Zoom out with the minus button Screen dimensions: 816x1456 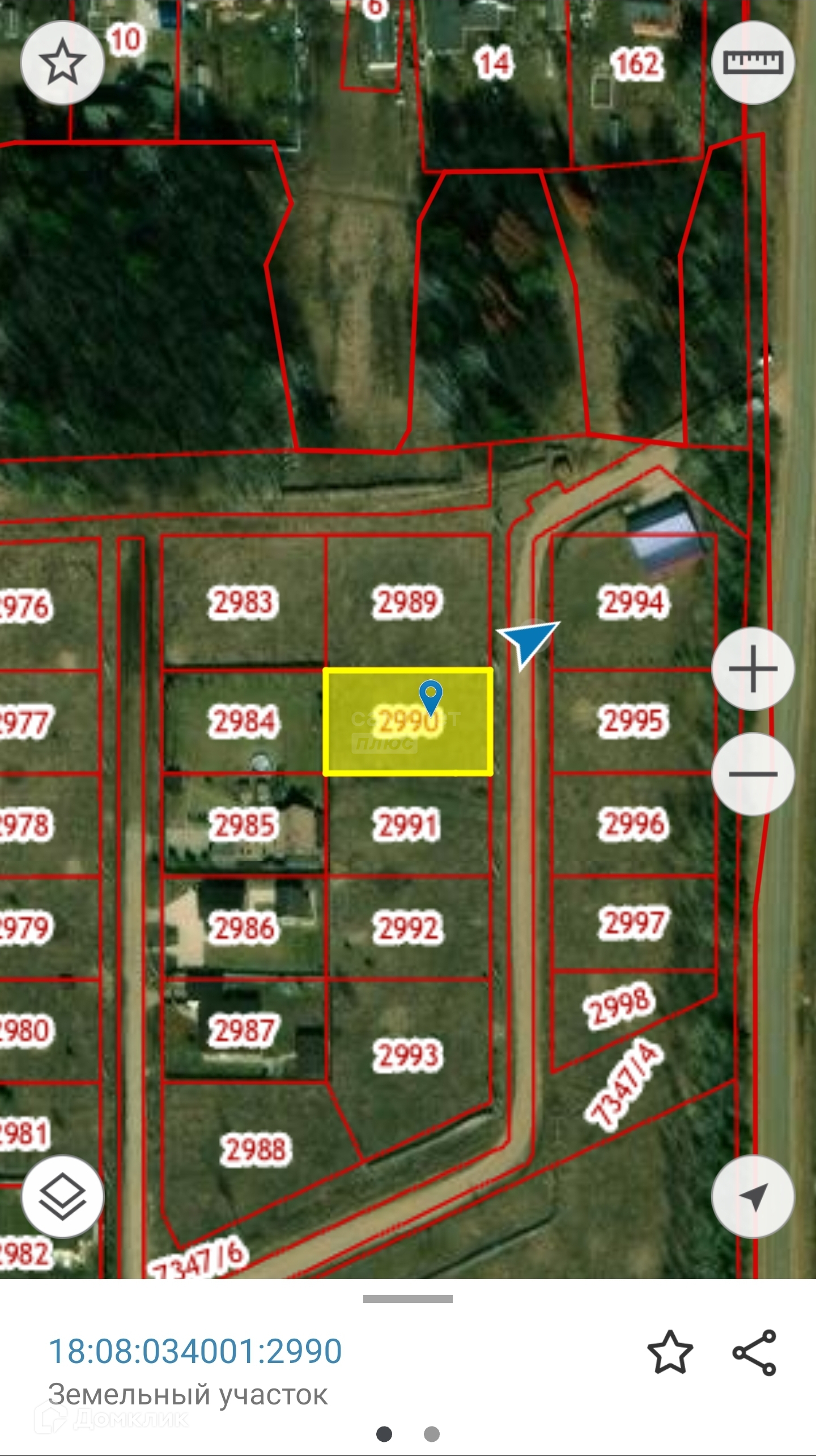coord(753,774)
